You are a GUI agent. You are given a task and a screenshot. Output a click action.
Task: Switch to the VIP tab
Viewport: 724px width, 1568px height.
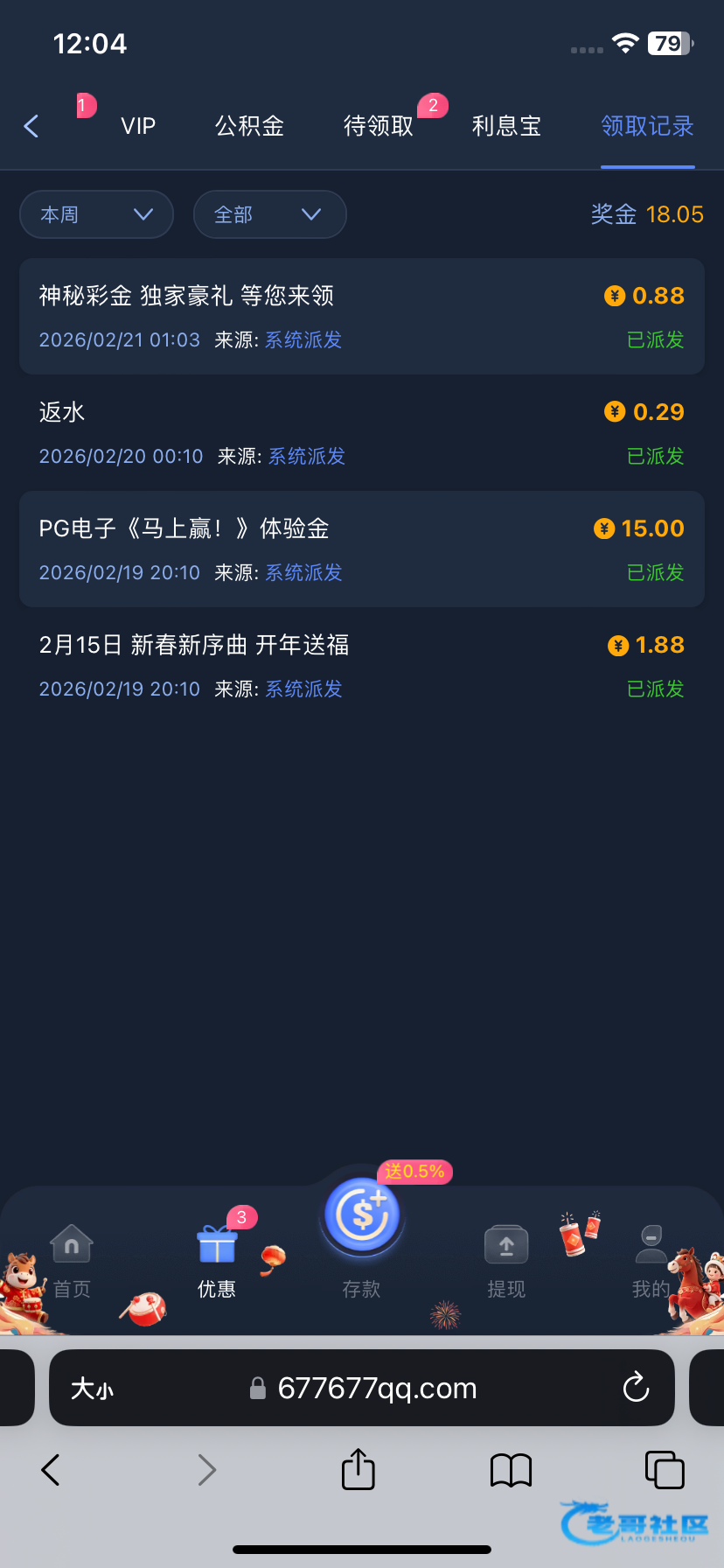point(138,126)
